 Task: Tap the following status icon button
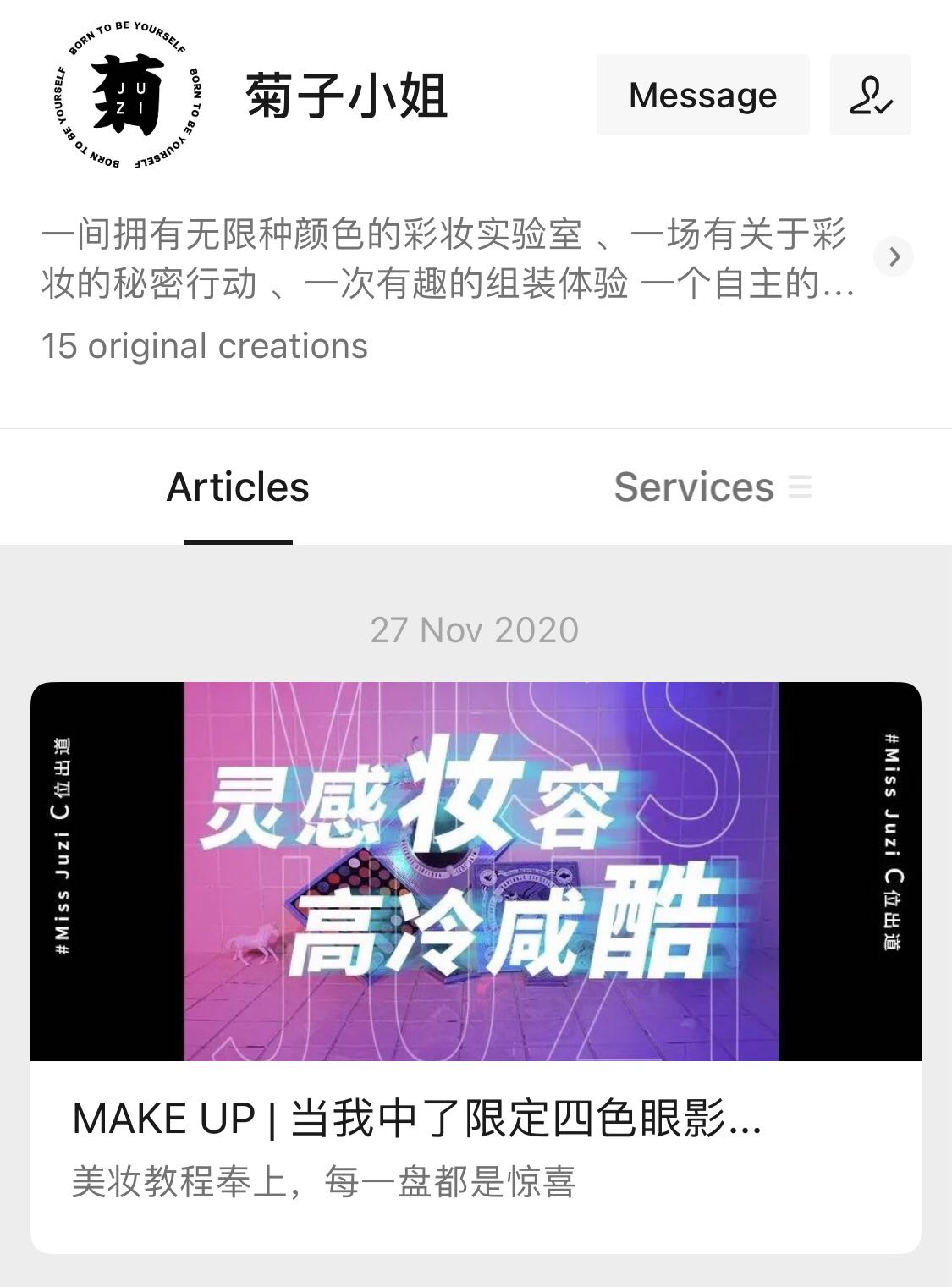(870, 95)
